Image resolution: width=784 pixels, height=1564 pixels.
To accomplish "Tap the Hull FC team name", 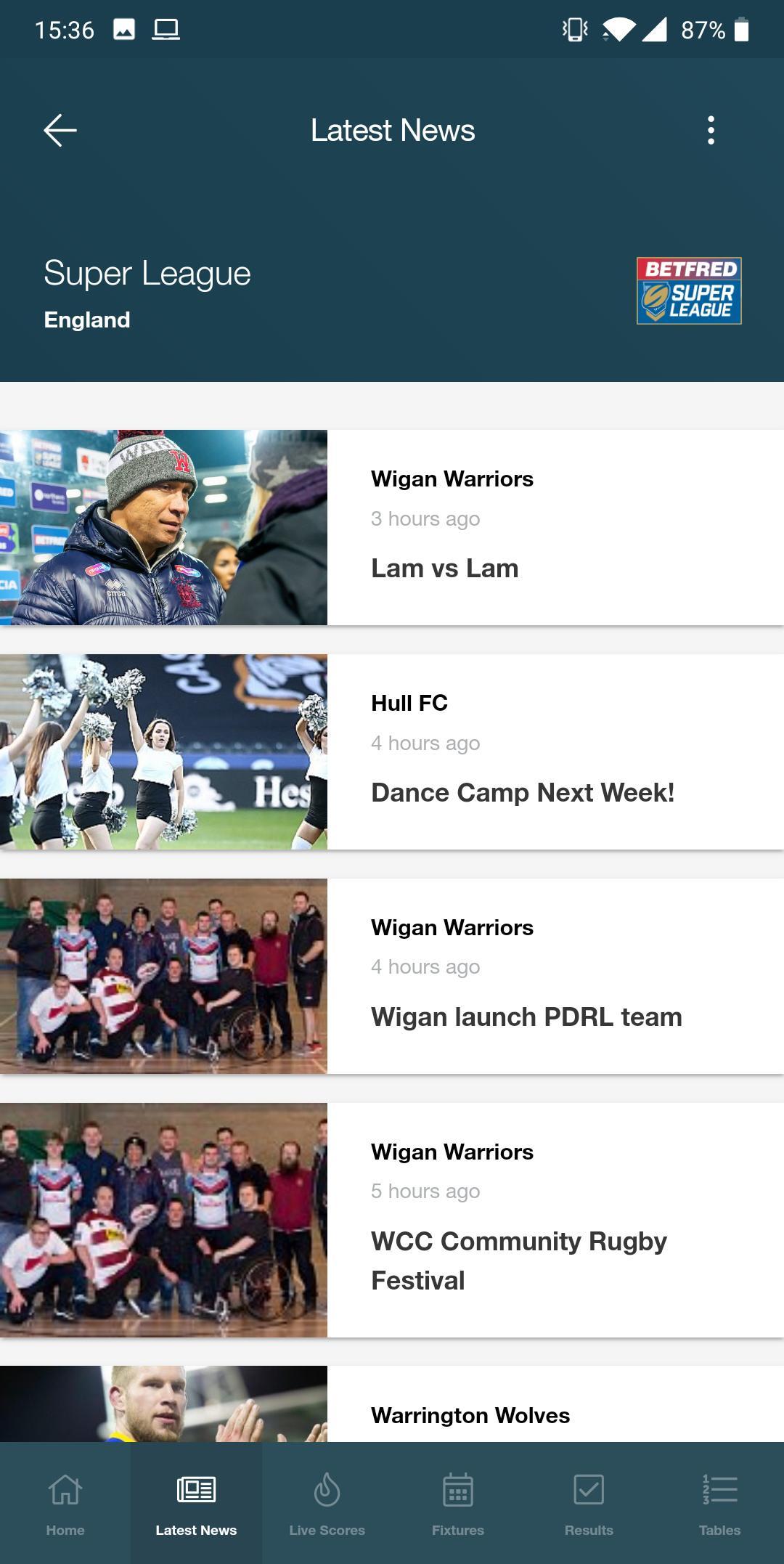I will (x=409, y=703).
